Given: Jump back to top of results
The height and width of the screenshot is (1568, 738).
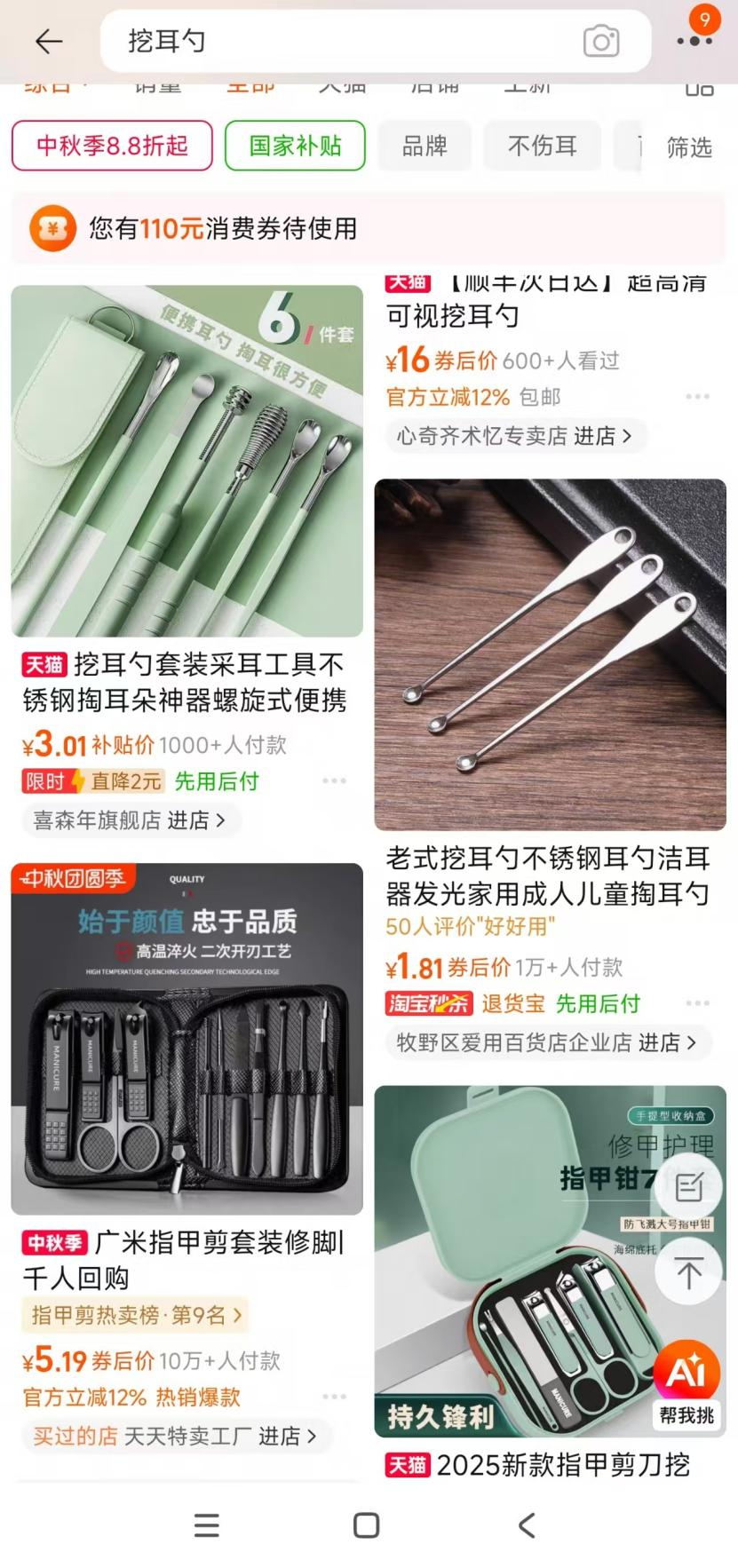Looking at the screenshot, I should pos(688,1273).
